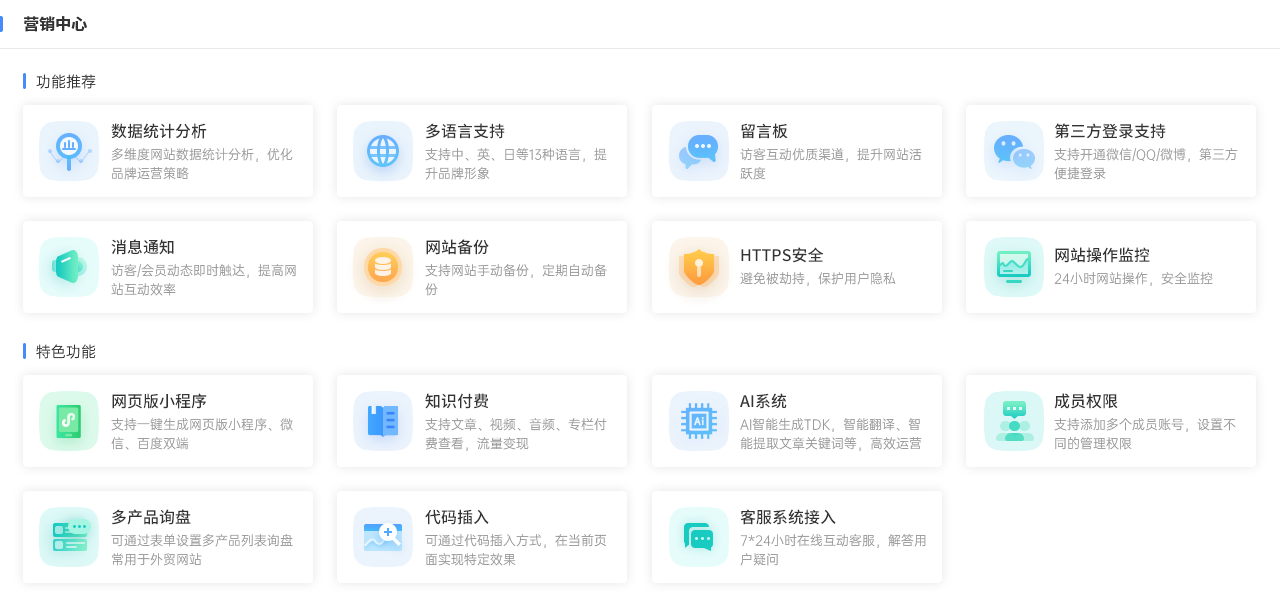Open the 网页版小程序 card
Viewport: 1280px width, 613px height.
point(168,421)
